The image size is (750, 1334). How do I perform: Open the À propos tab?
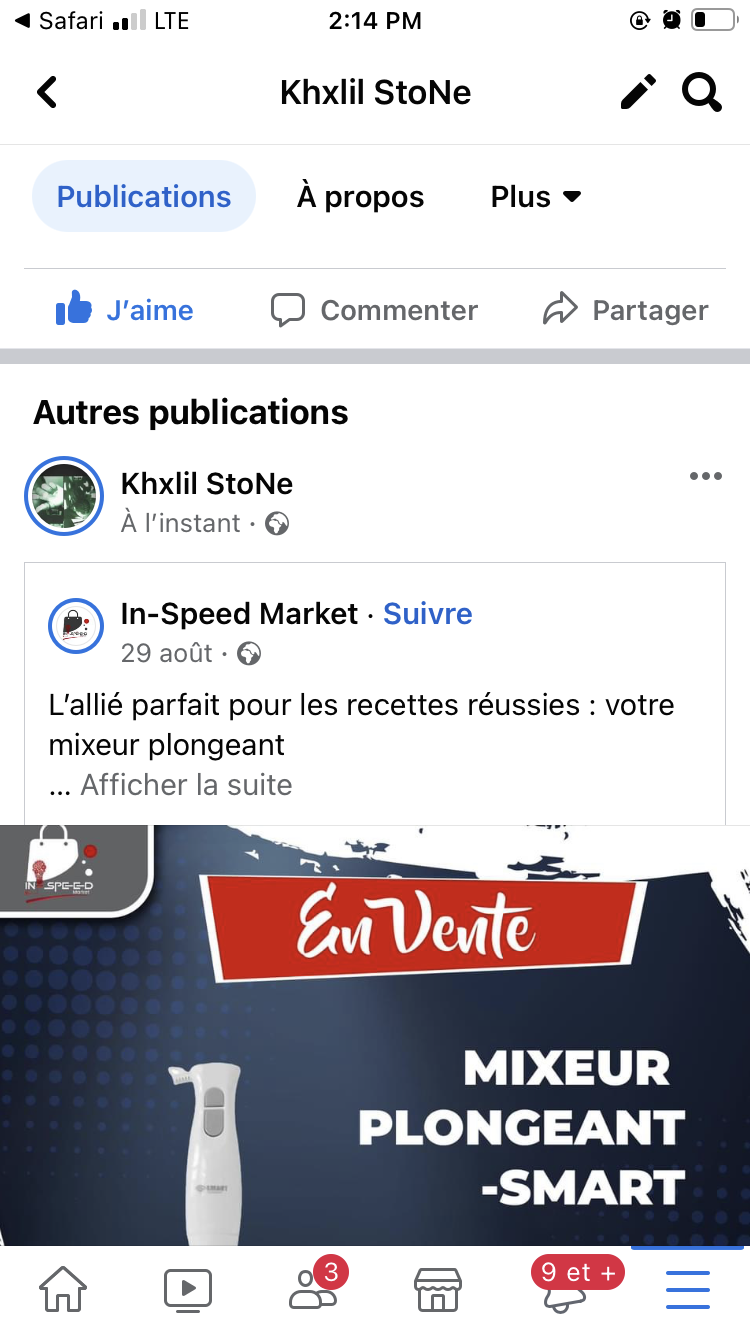[360, 197]
